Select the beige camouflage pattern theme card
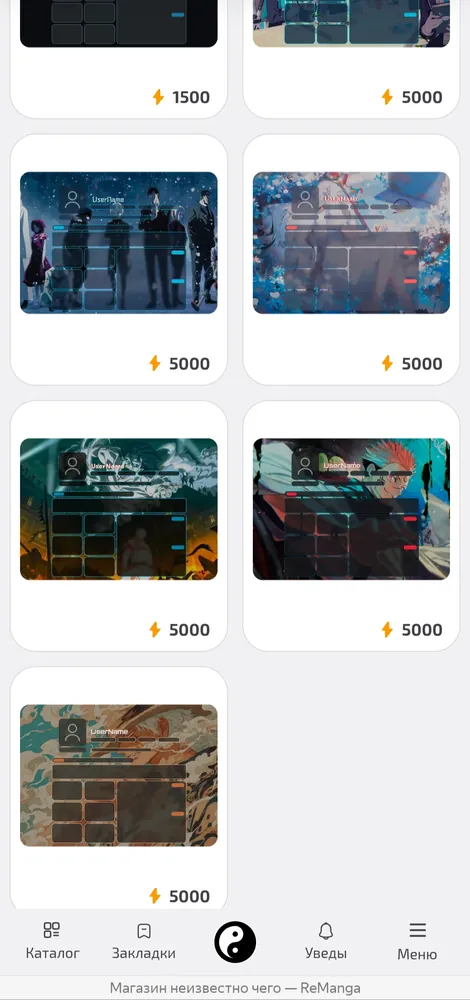The height and width of the screenshot is (1000, 470). [119, 788]
